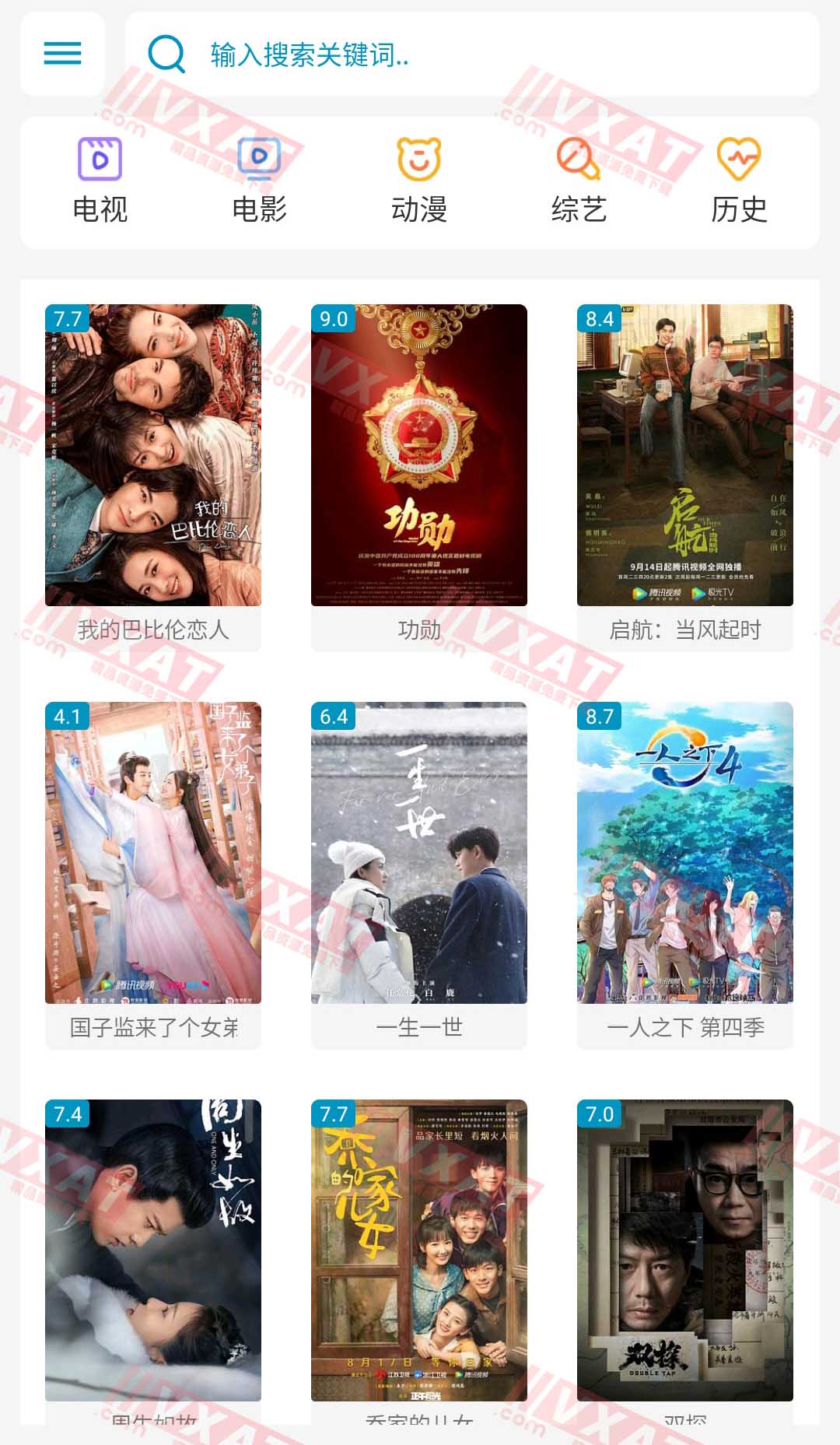Open the 国子监来了个女弟子 poster
The image size is (840, 1445).
pos(153,853)
